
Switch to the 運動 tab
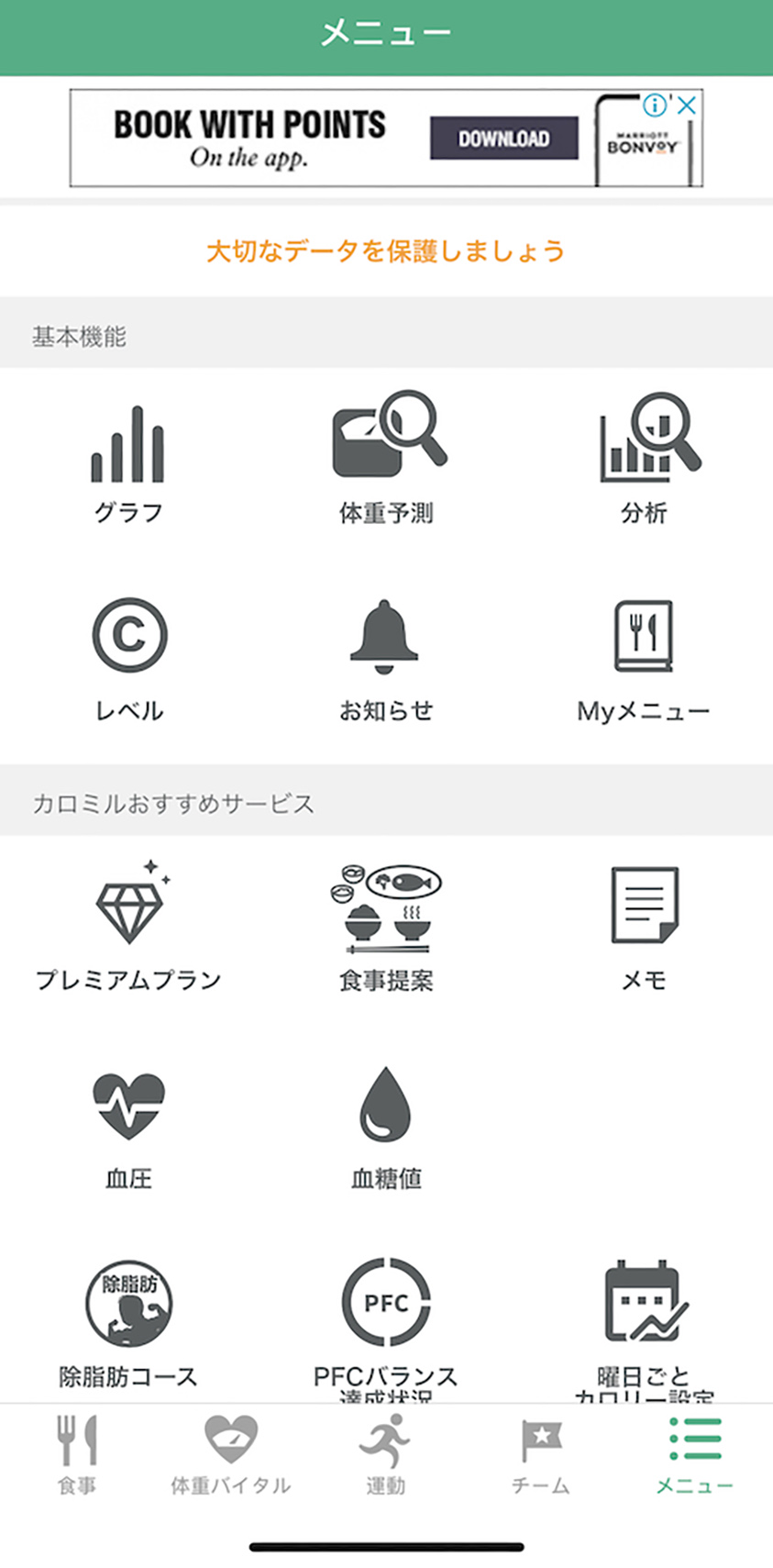(386, 1454)
